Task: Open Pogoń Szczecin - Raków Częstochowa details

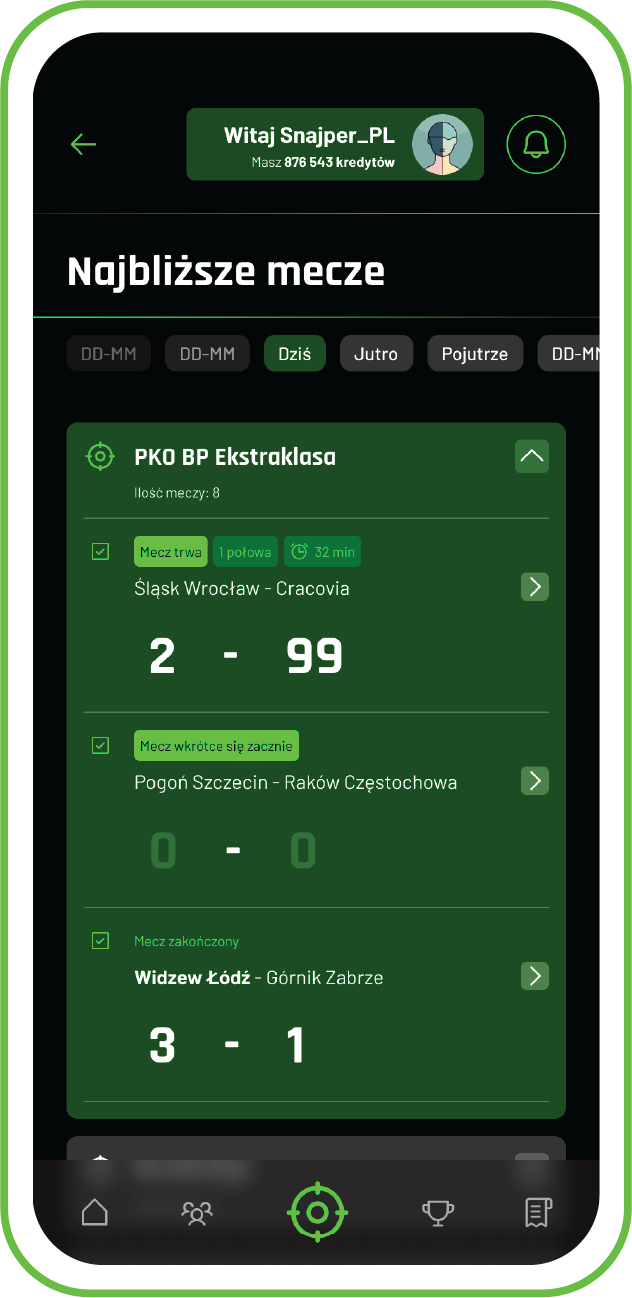Action: [535, 781]
